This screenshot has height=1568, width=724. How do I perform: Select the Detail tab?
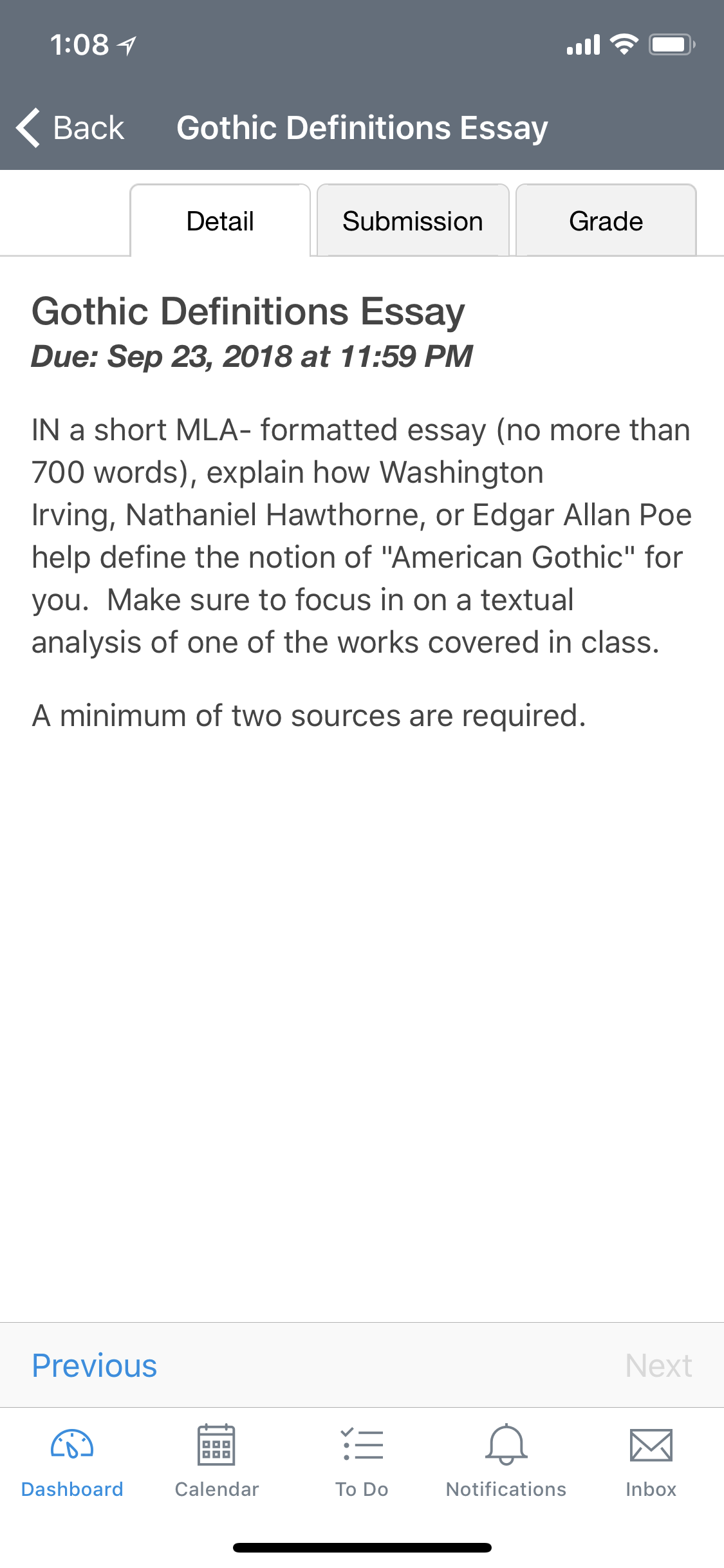[x=220, y=221]
